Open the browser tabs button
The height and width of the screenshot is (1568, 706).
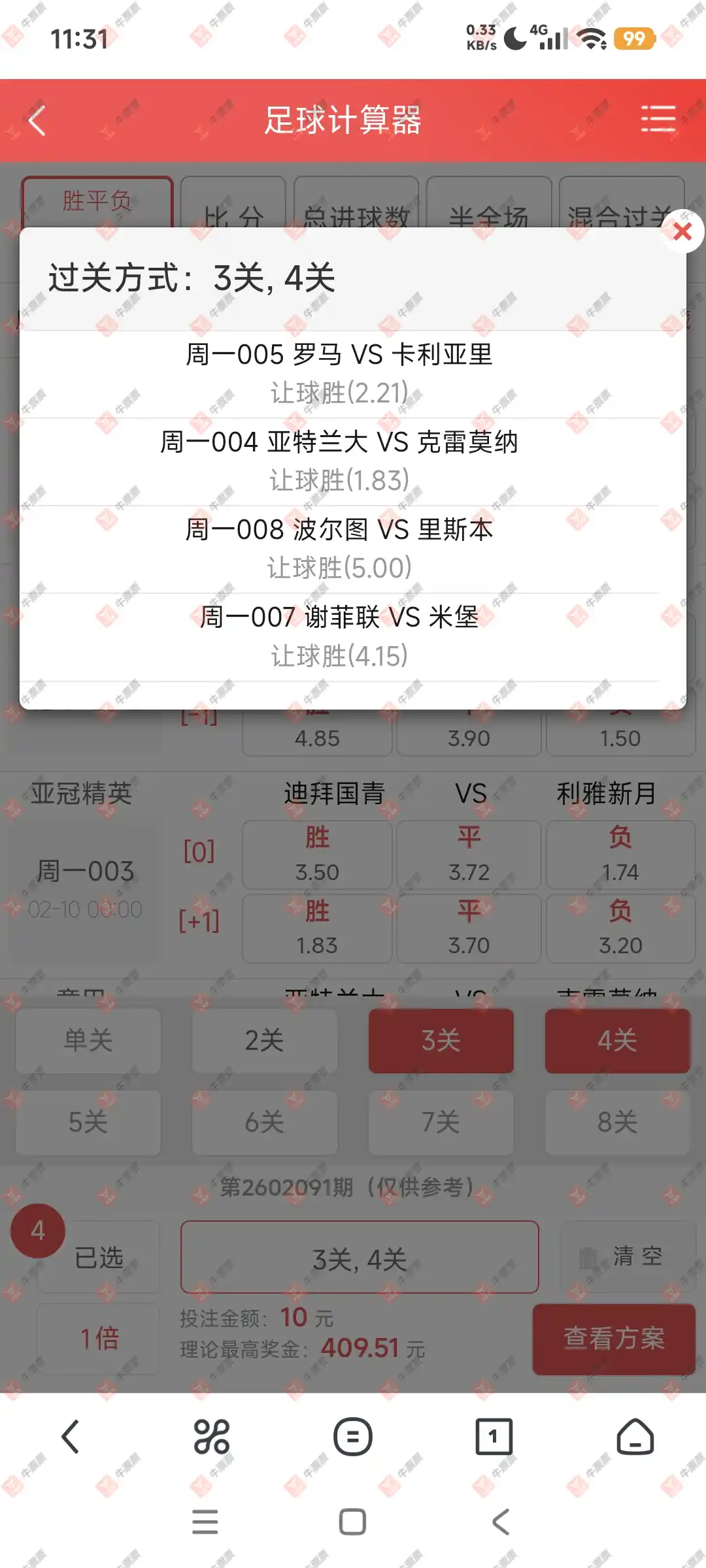click(494, 1437)
